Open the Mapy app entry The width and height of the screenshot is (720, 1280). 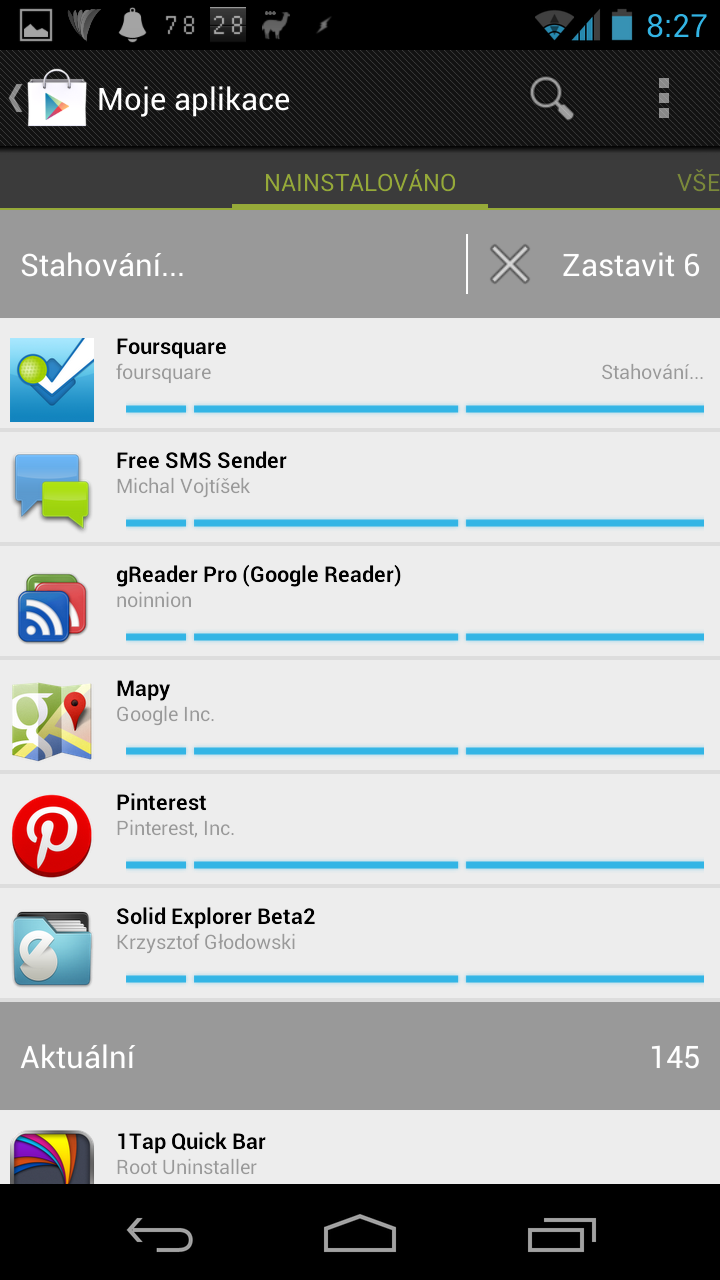point(360,716)
